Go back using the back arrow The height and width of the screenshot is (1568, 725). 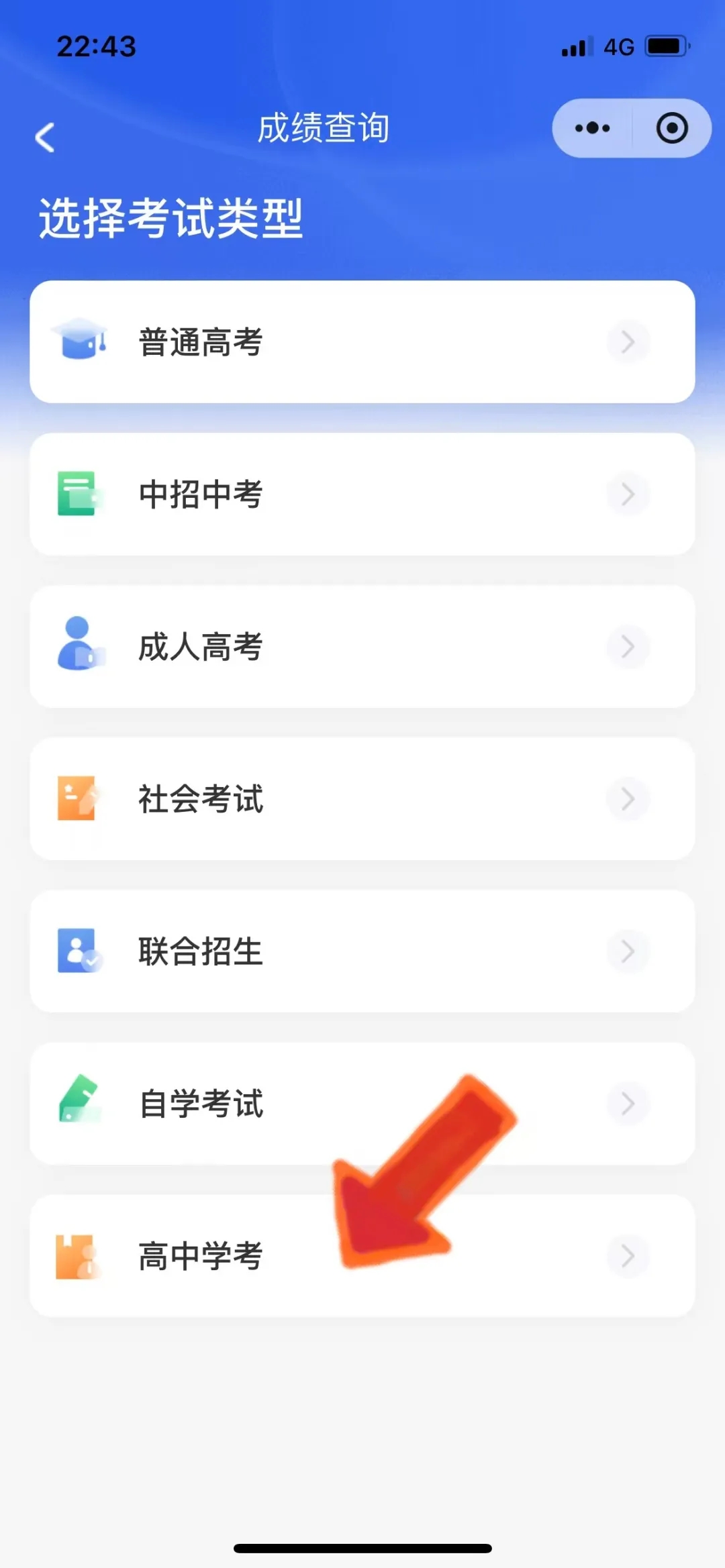45,138
